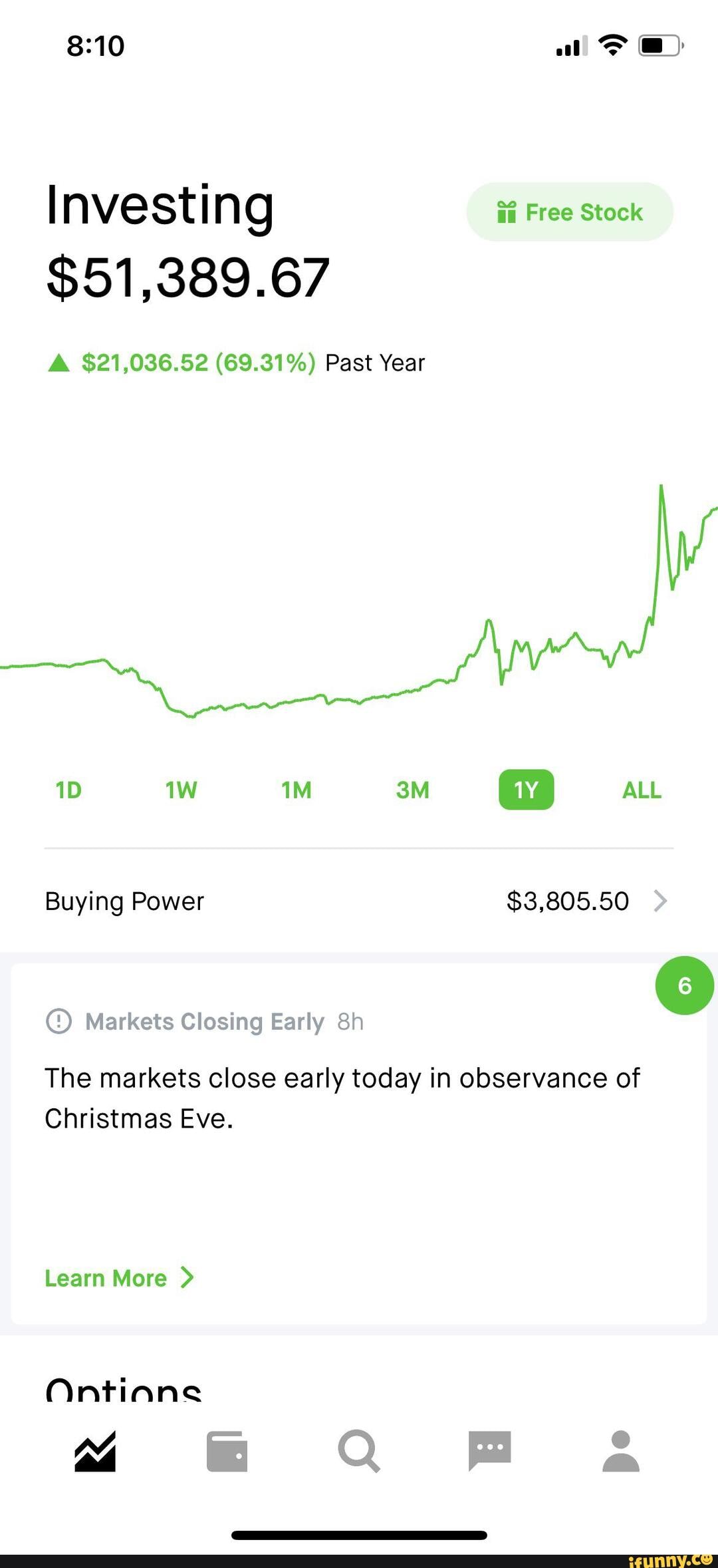718x1568 pixels.
Task: Switch to the 1M tab
Action: pos(296,790)
